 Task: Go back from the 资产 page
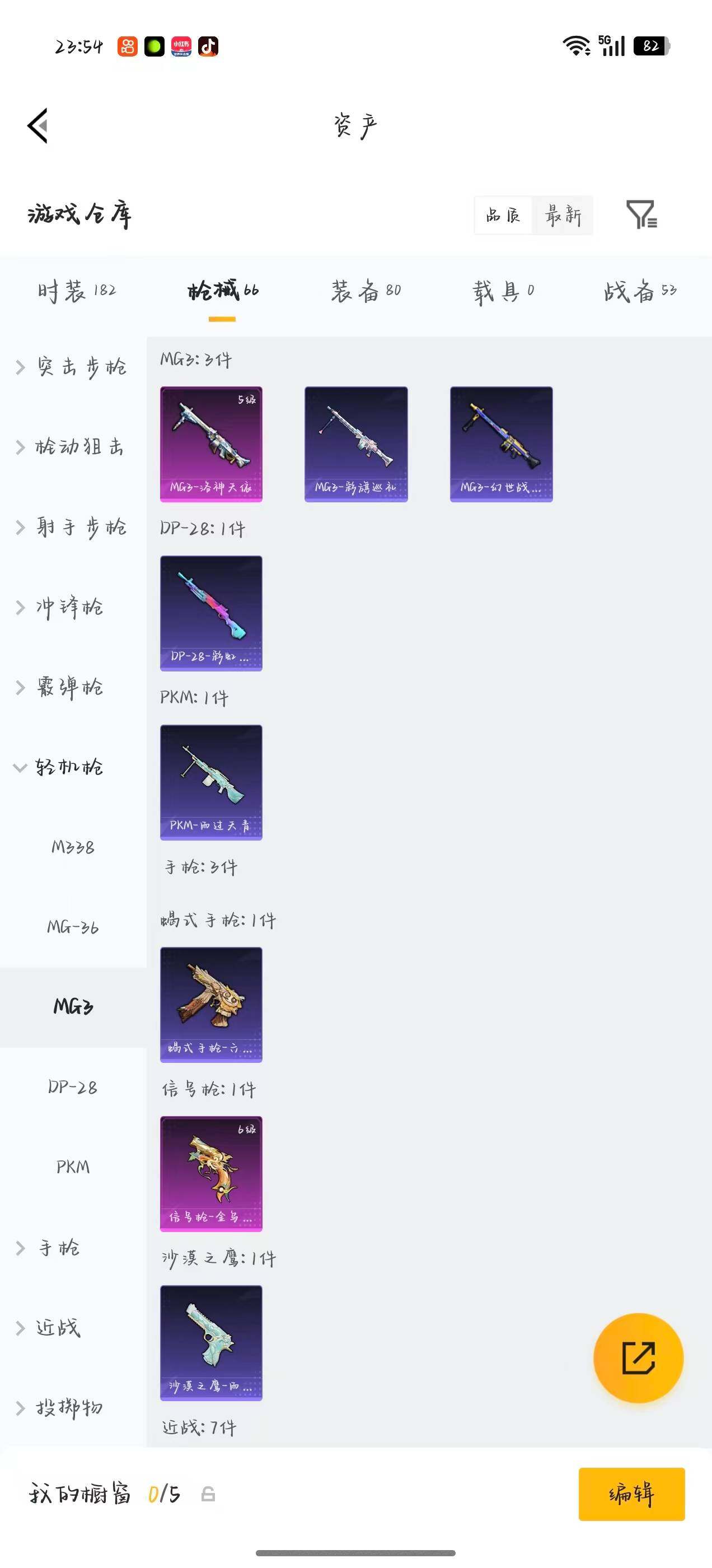(38, 126)
